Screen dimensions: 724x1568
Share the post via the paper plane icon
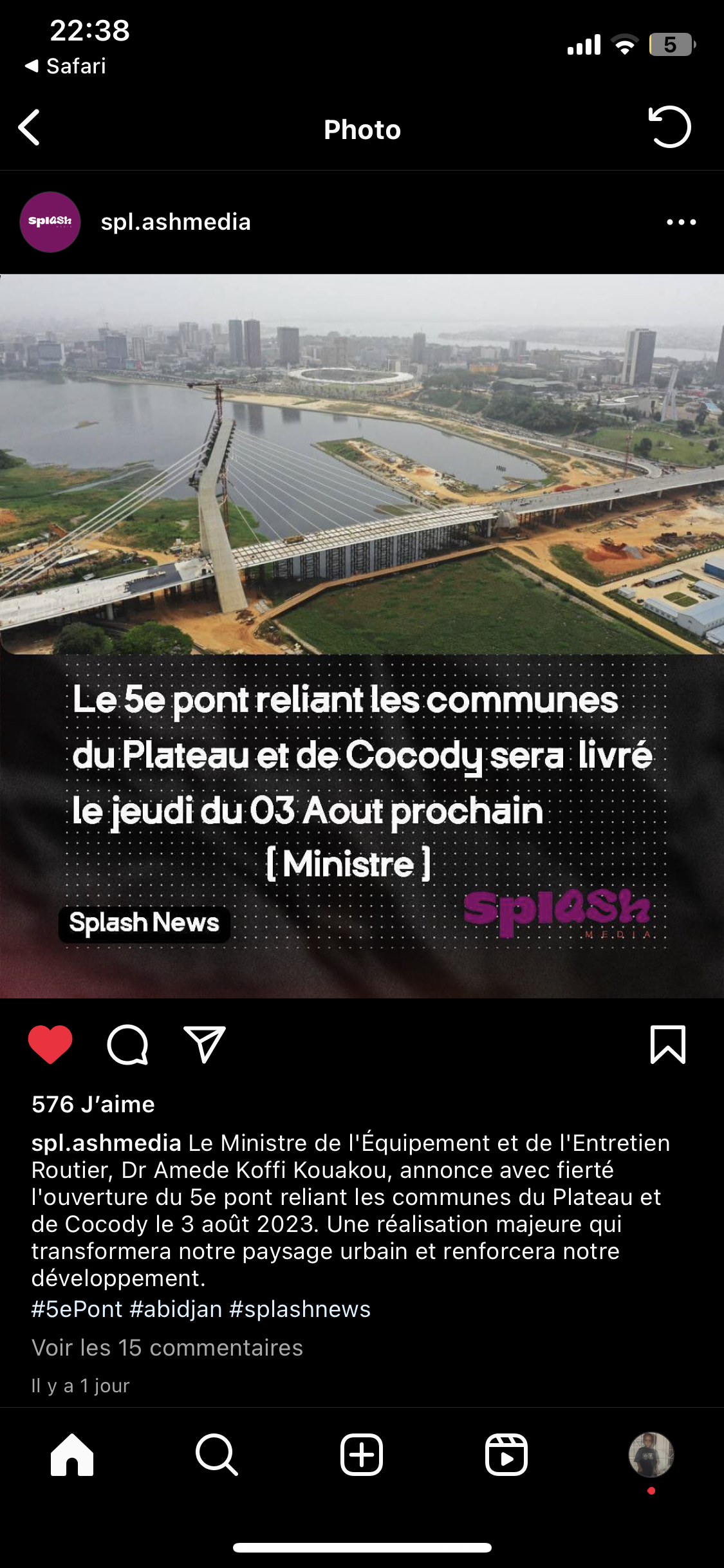205,1044
